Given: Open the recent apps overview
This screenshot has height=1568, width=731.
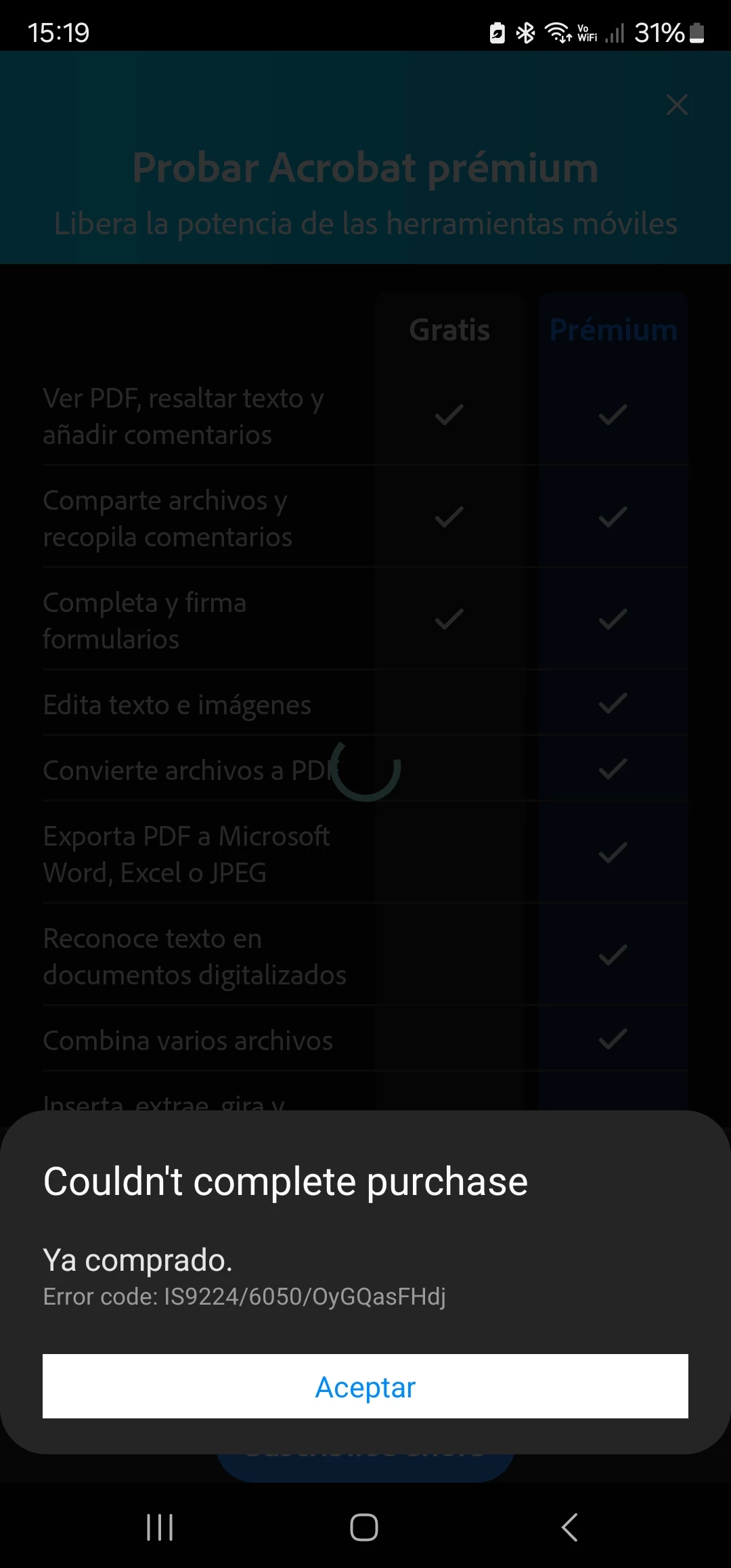Looking at the screenshot, I should pos(160,1527).
